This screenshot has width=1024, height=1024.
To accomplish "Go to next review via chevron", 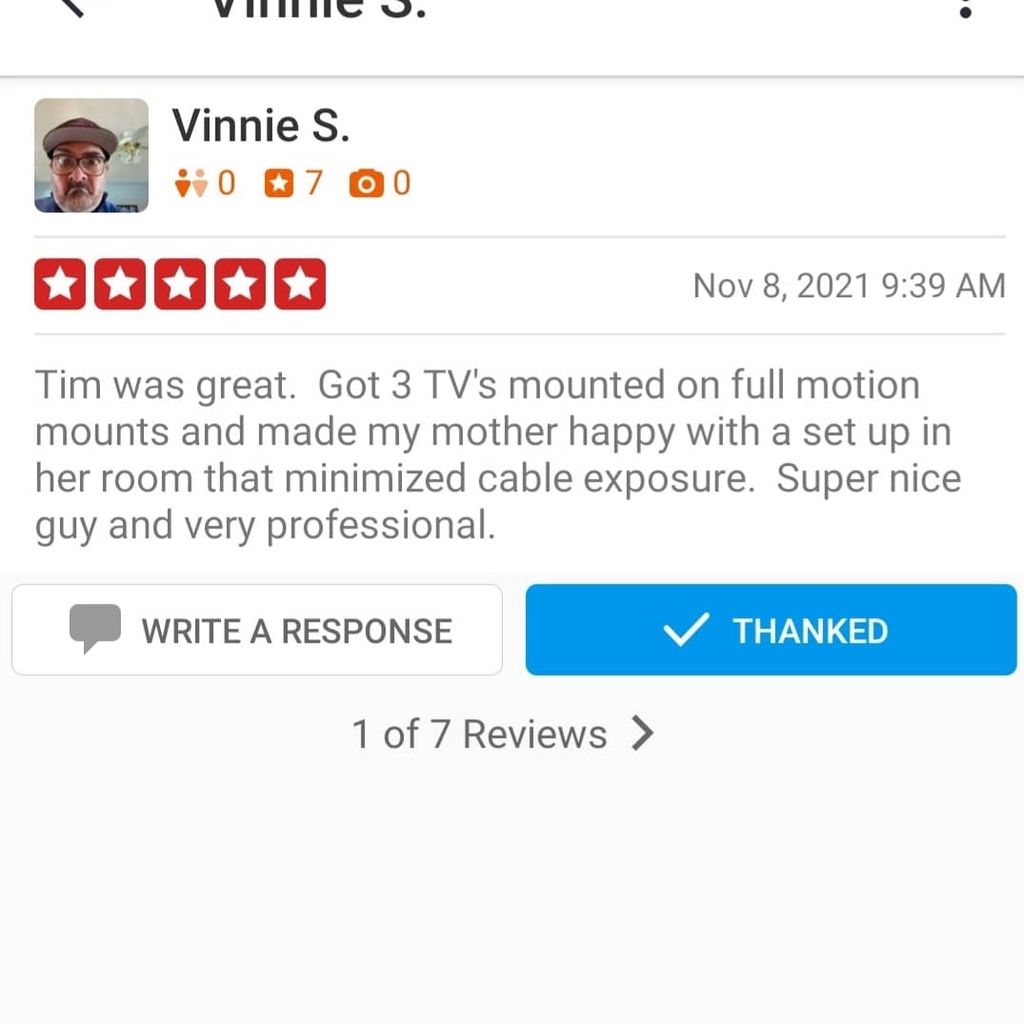I will point(643,734).
